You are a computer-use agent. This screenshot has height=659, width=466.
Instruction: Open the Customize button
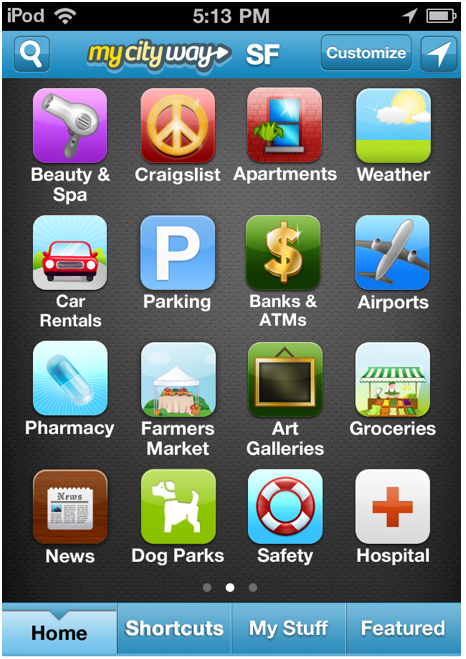[366, 53]
